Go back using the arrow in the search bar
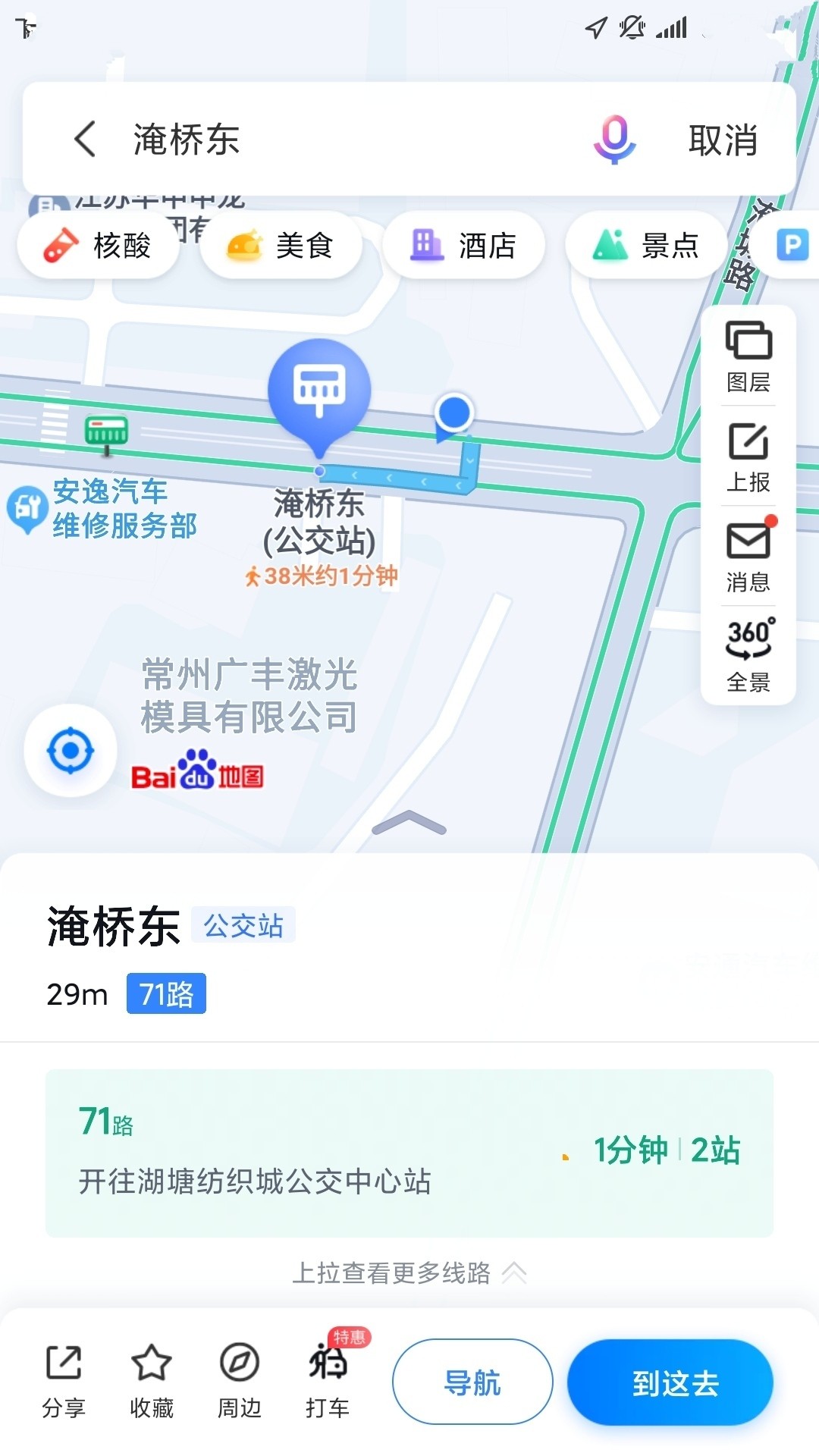Screen dimensions: 819x1456 pos(86,140)
